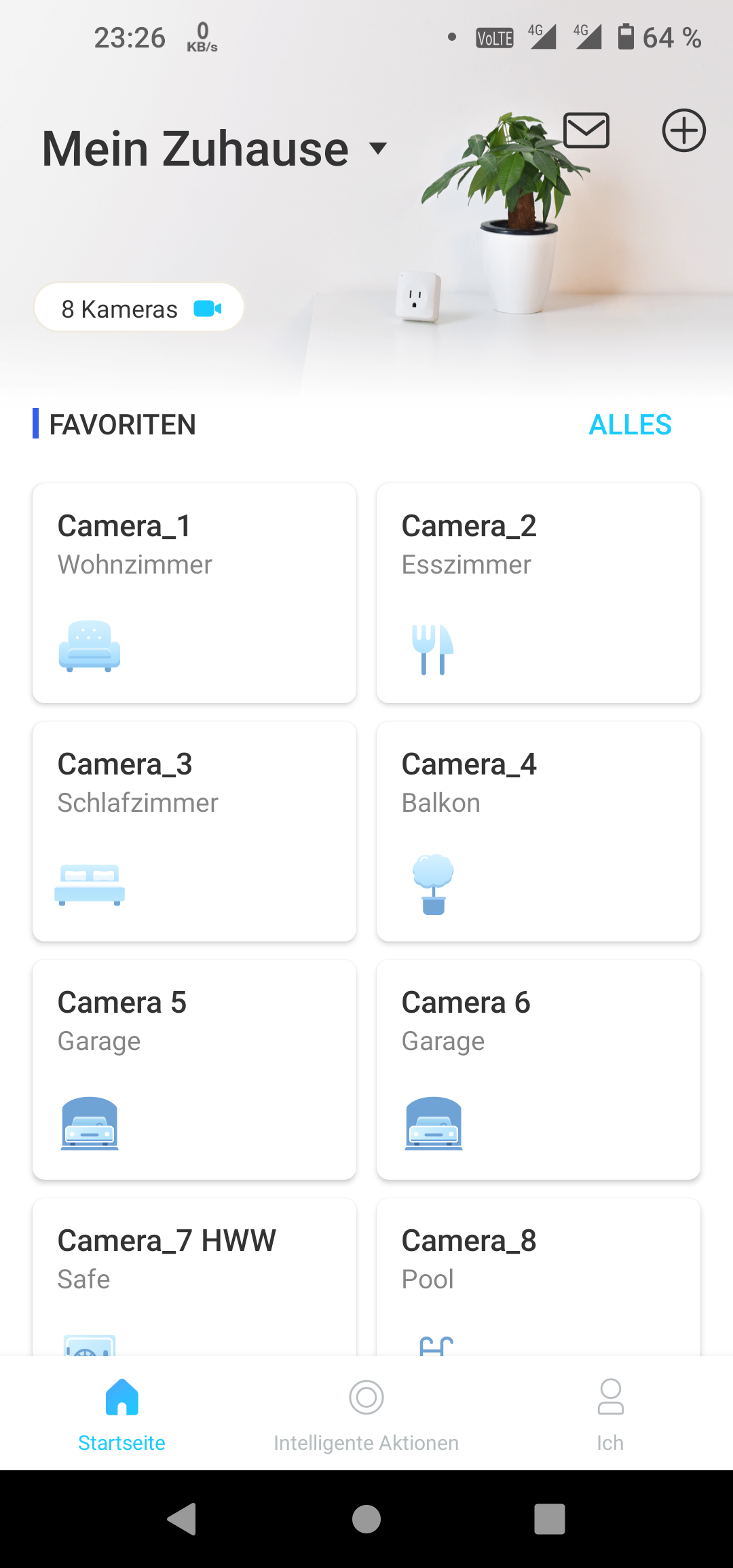The width and height of the screenshot is (733, 1568).
Task: Open the 8 Kameras chip
Action: [x=139, y=308]
